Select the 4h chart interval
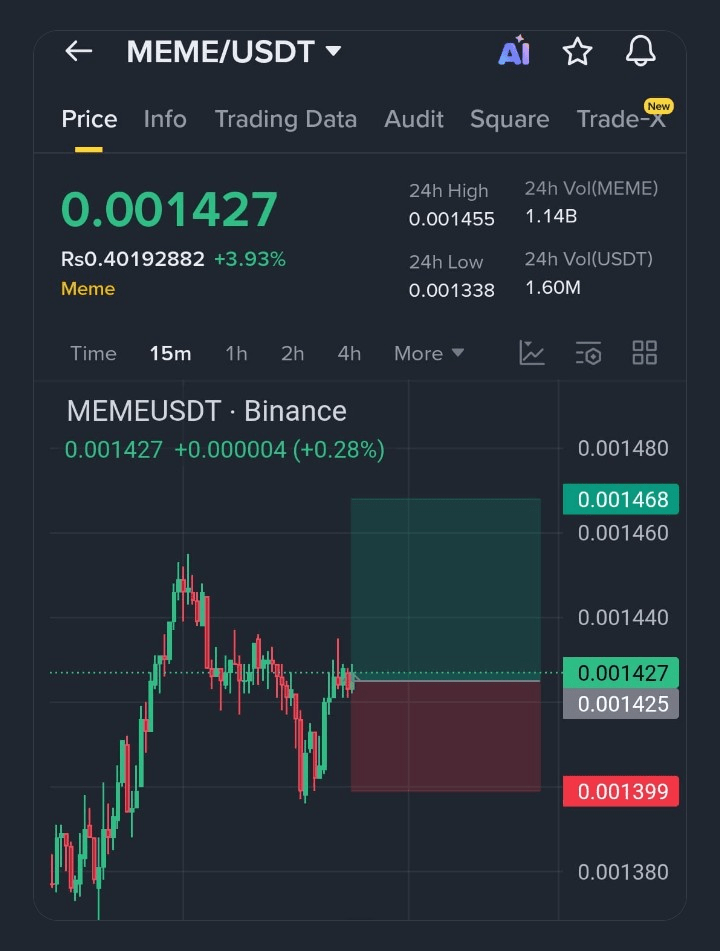Viewport: 720px width, 951px height. point(349,353)
